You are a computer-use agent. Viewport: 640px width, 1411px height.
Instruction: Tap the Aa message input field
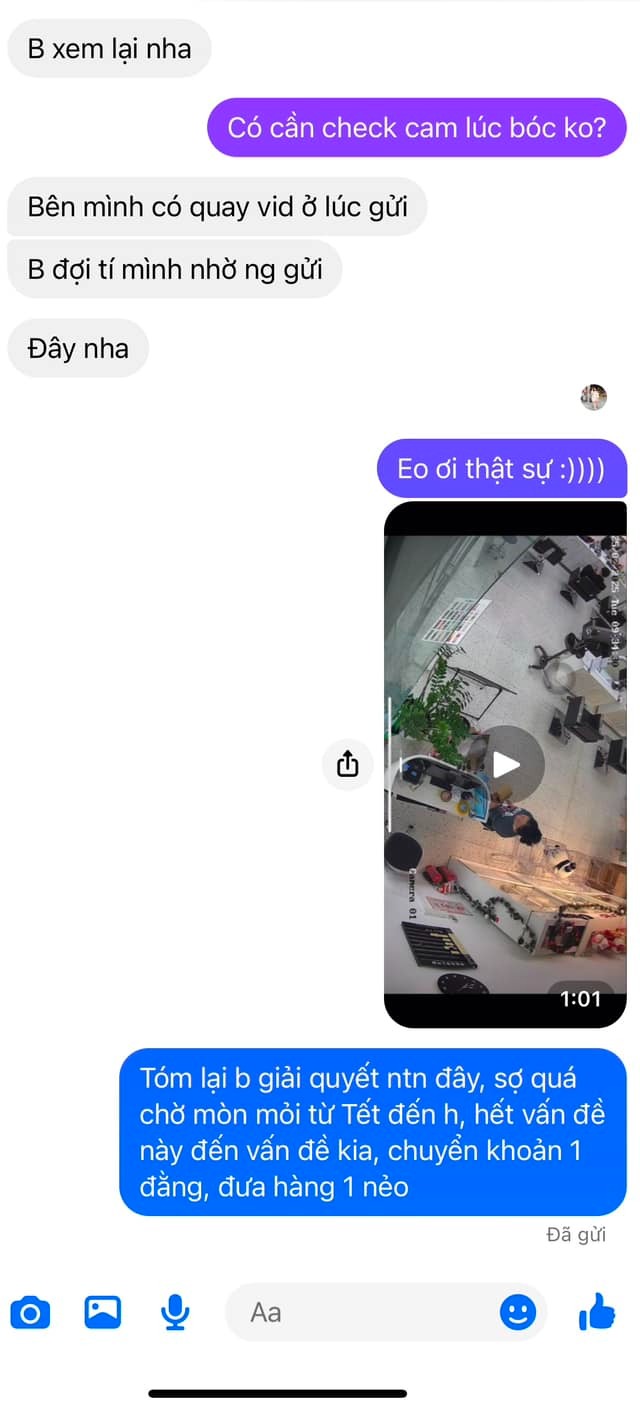360,1312
